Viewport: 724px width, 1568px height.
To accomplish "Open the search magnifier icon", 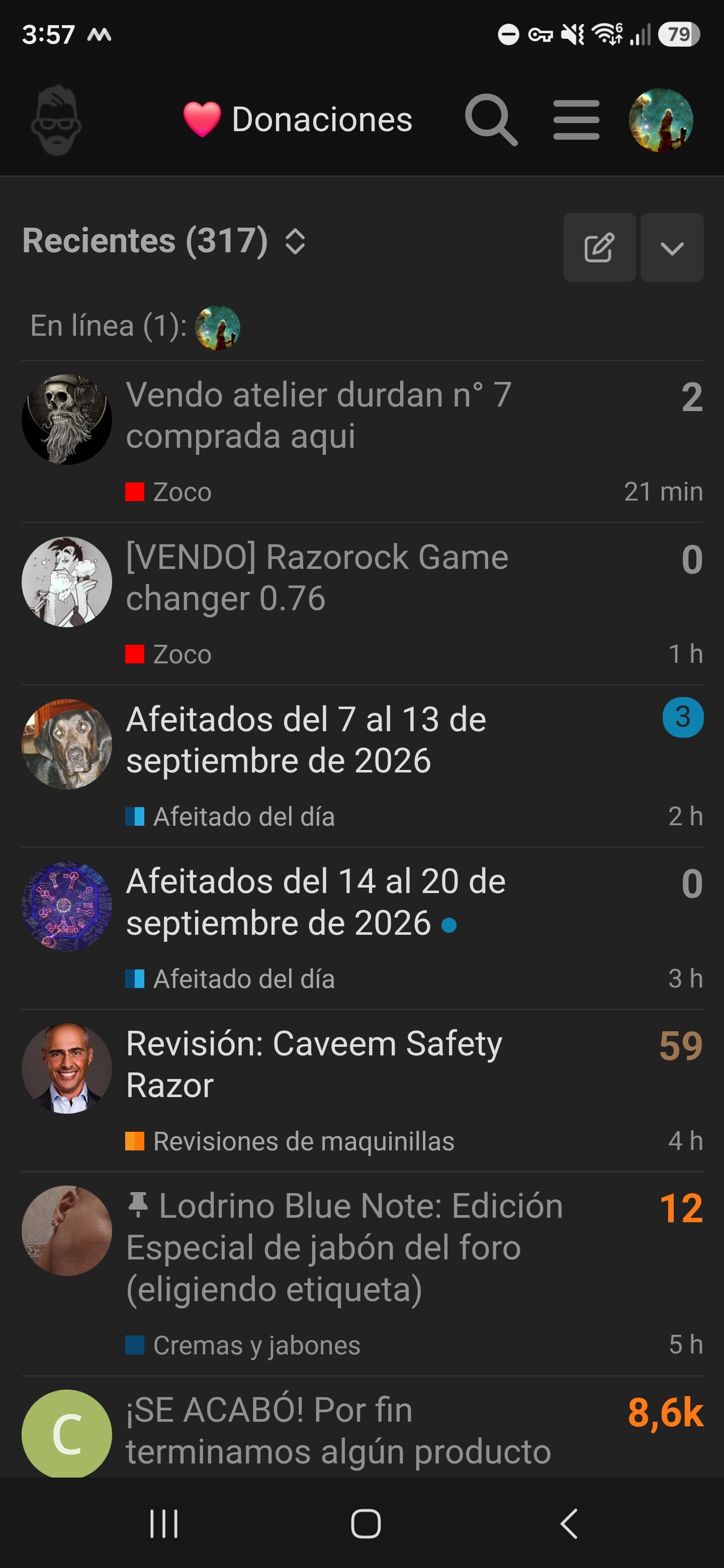I will [x=491, y=120].
